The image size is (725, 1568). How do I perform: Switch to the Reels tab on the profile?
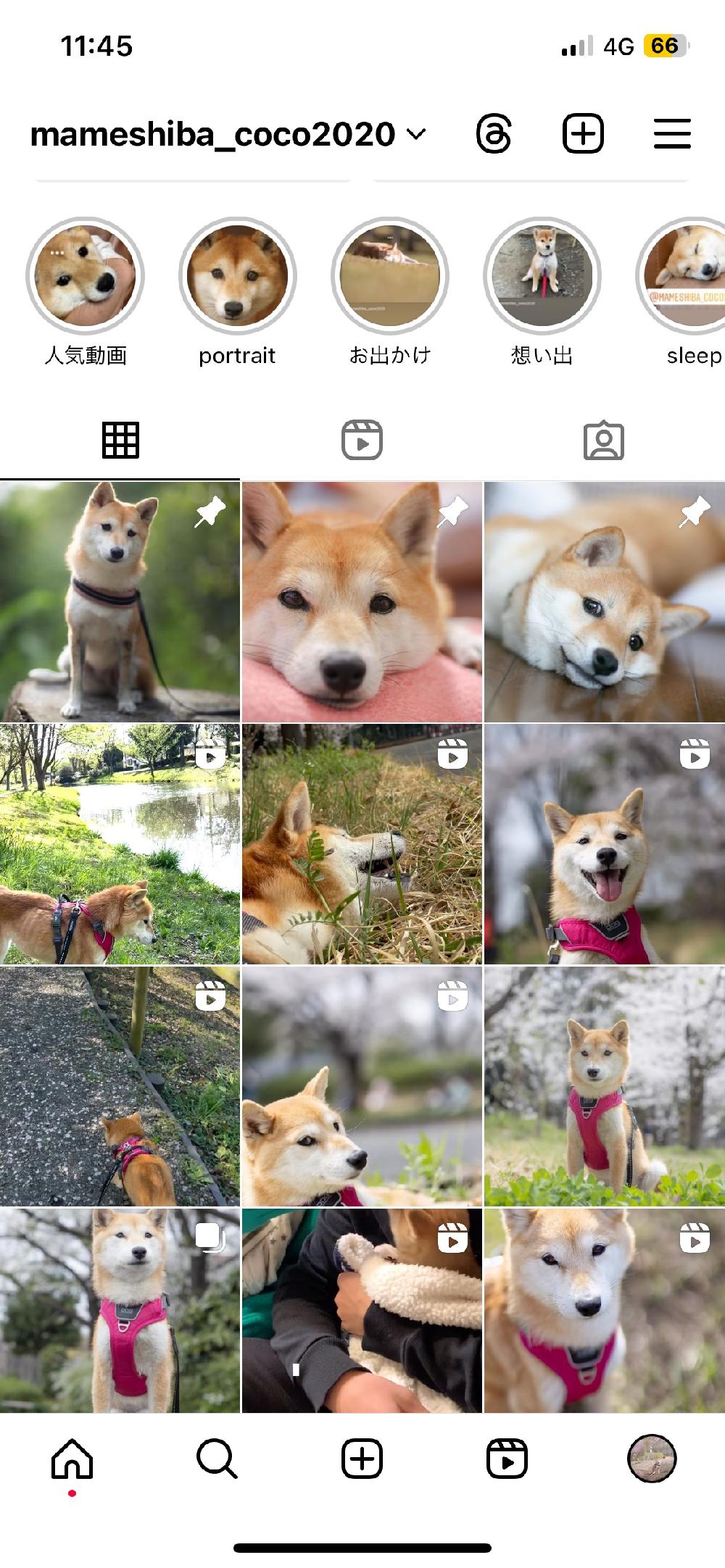point(362,440)
